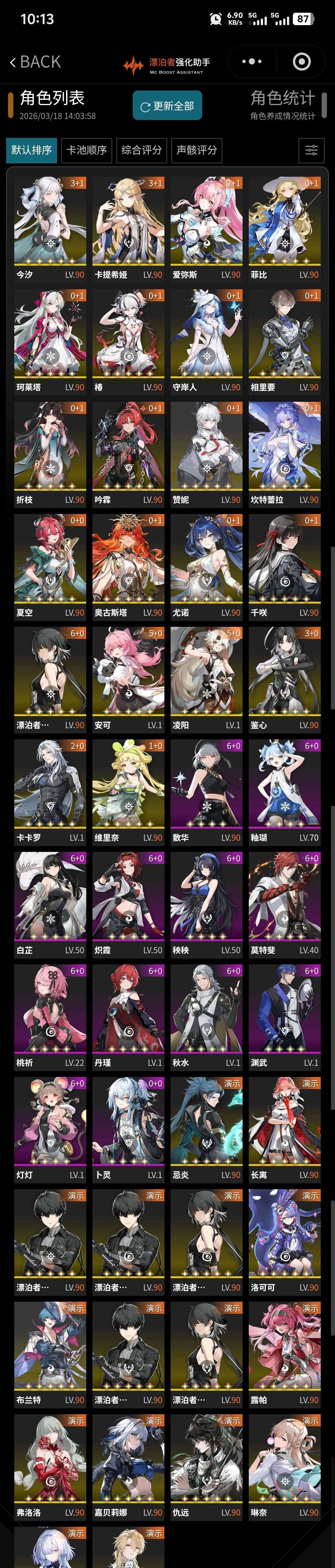Viewport: 335px width, 1568px height.
Task: Sort by 综合评分
Action: click(141, 150)
